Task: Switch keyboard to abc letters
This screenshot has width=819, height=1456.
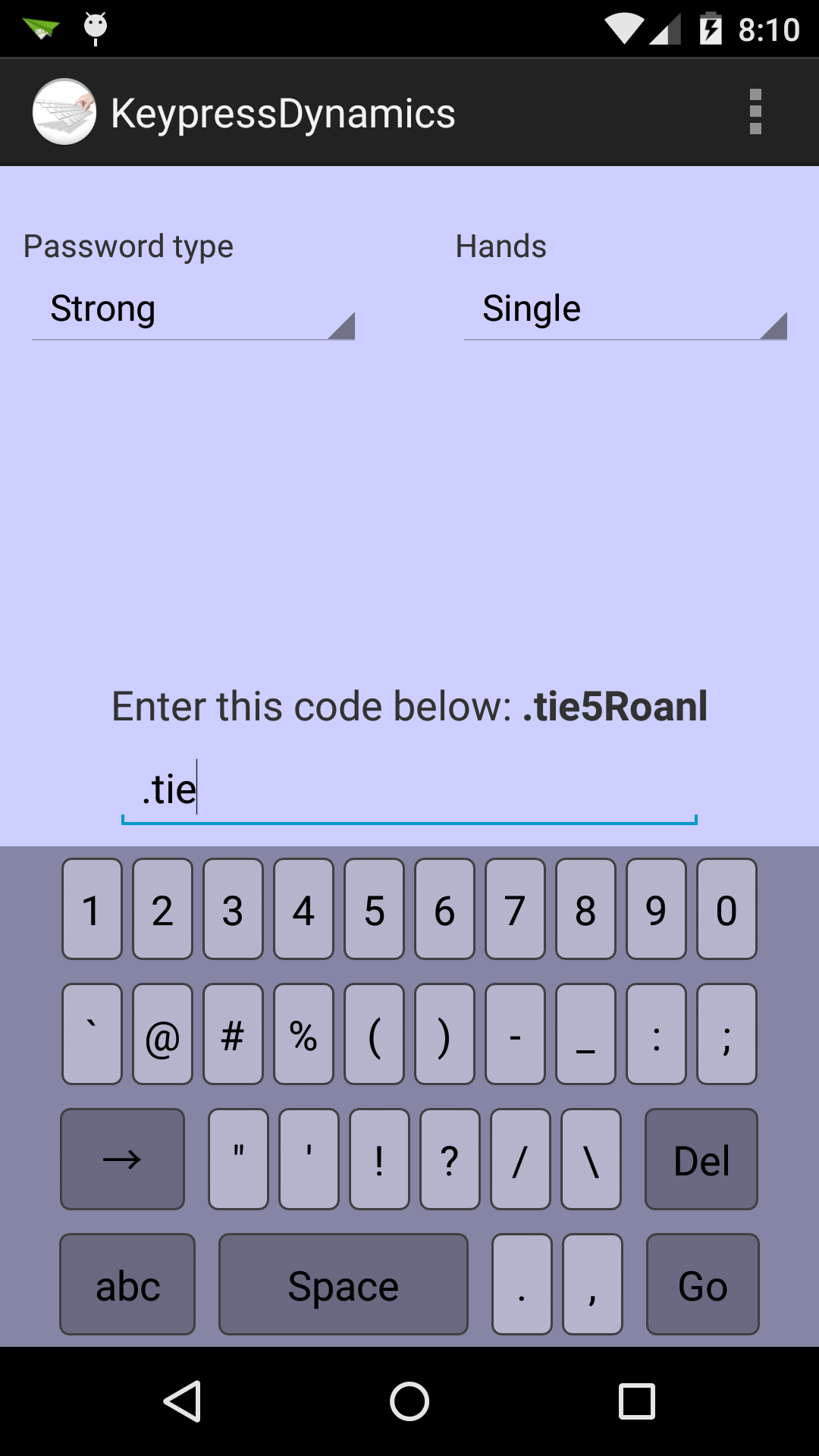Action: pyautogui.click(x=127, y=1285)
